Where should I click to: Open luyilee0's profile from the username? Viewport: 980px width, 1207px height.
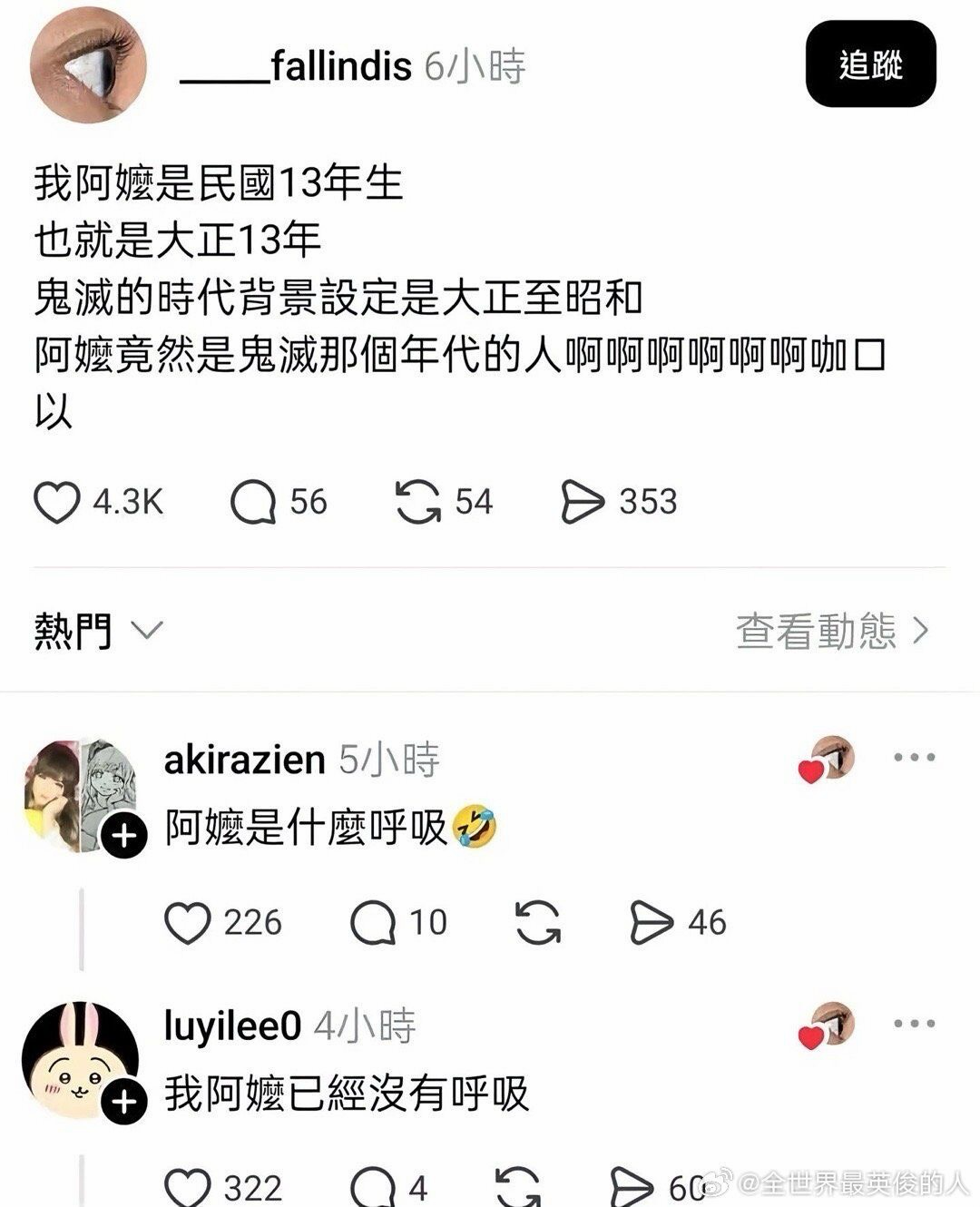tap(232, 1025)
